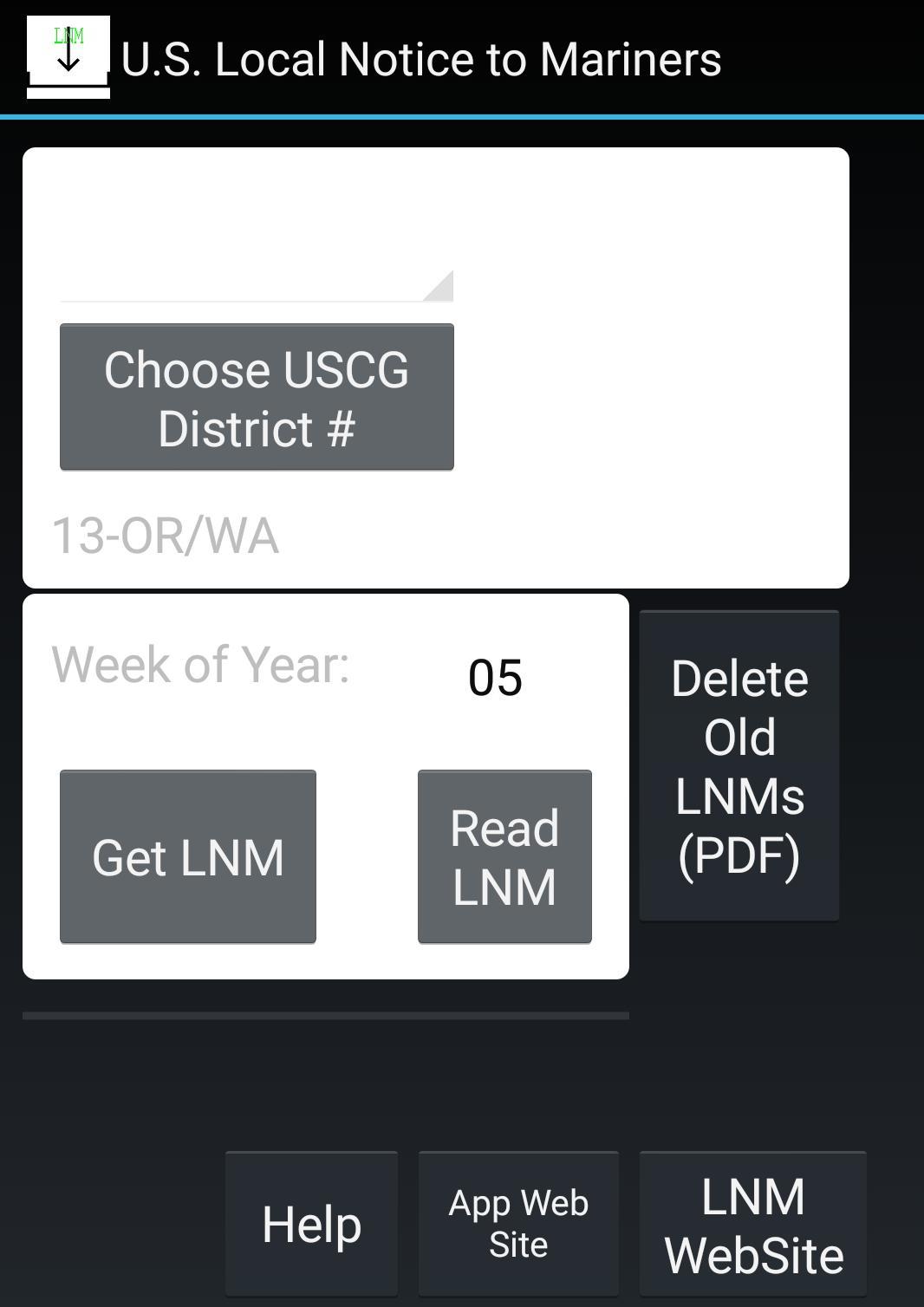Screen dimensions: 924x1307
Task: Open the Read LNM button
Action: coord(504,856)
